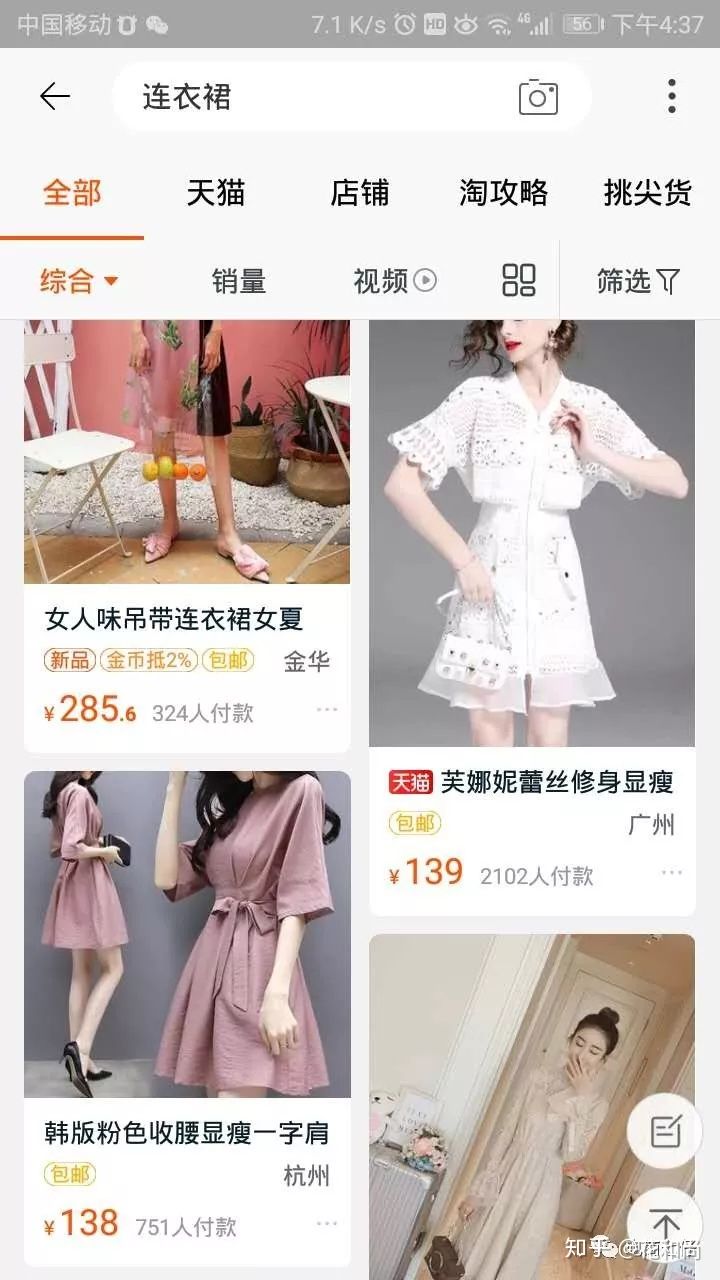Switch to the 店铺 tab
Image resolution: width=720 pixels, height=1280 pixels.
click(359, 192)
